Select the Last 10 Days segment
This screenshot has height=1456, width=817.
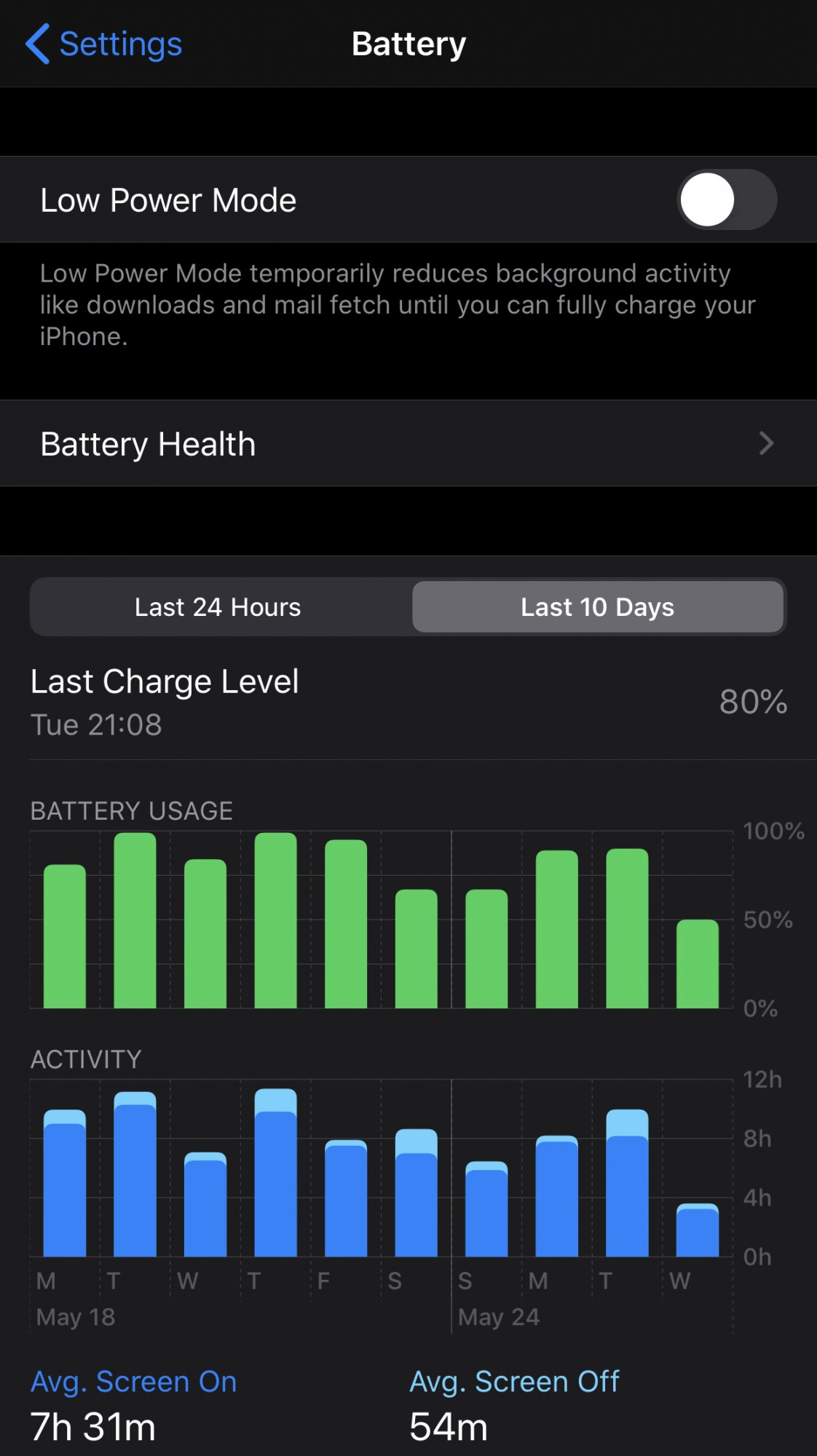click(x=597, y=606)
